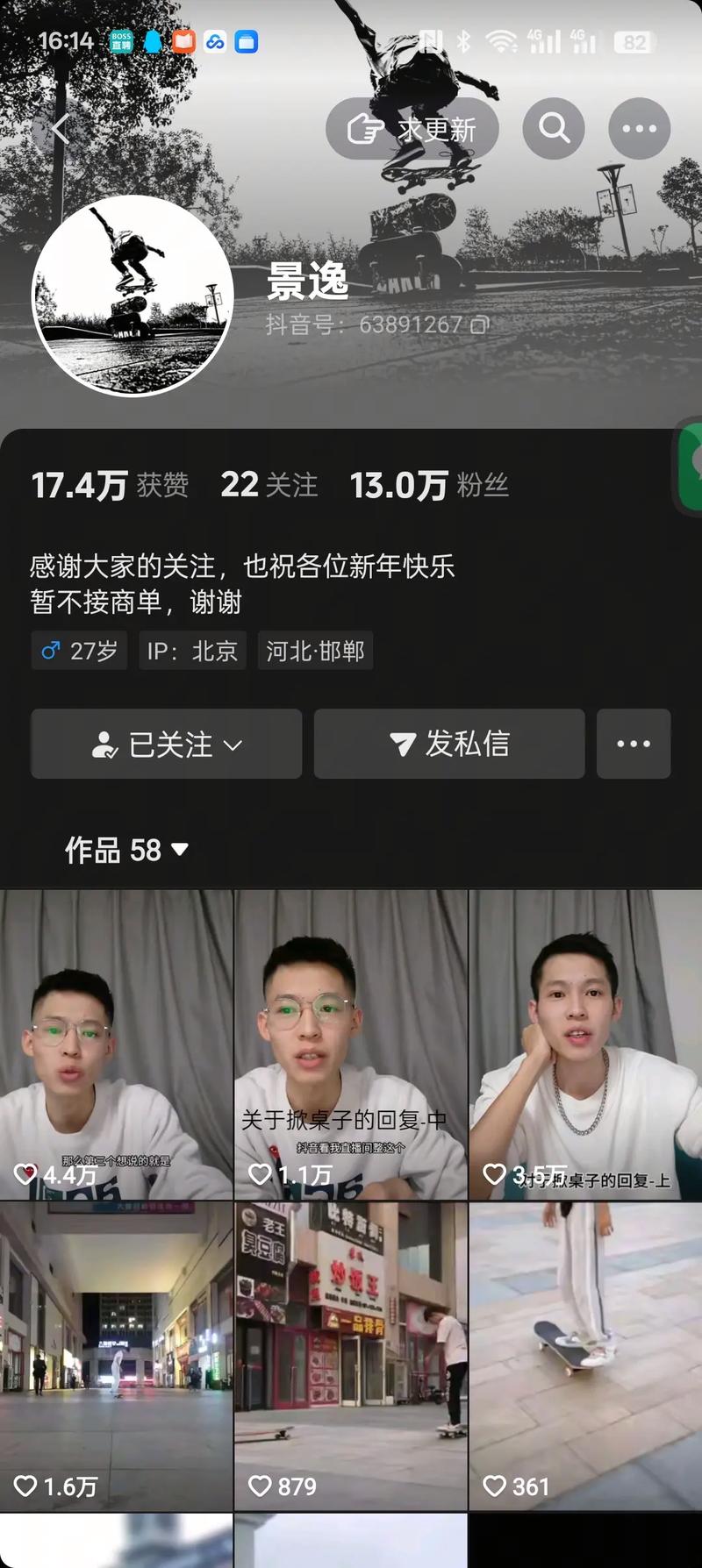
Task: Open the 已关注 follow status dropdown
Action: point(166,745)
